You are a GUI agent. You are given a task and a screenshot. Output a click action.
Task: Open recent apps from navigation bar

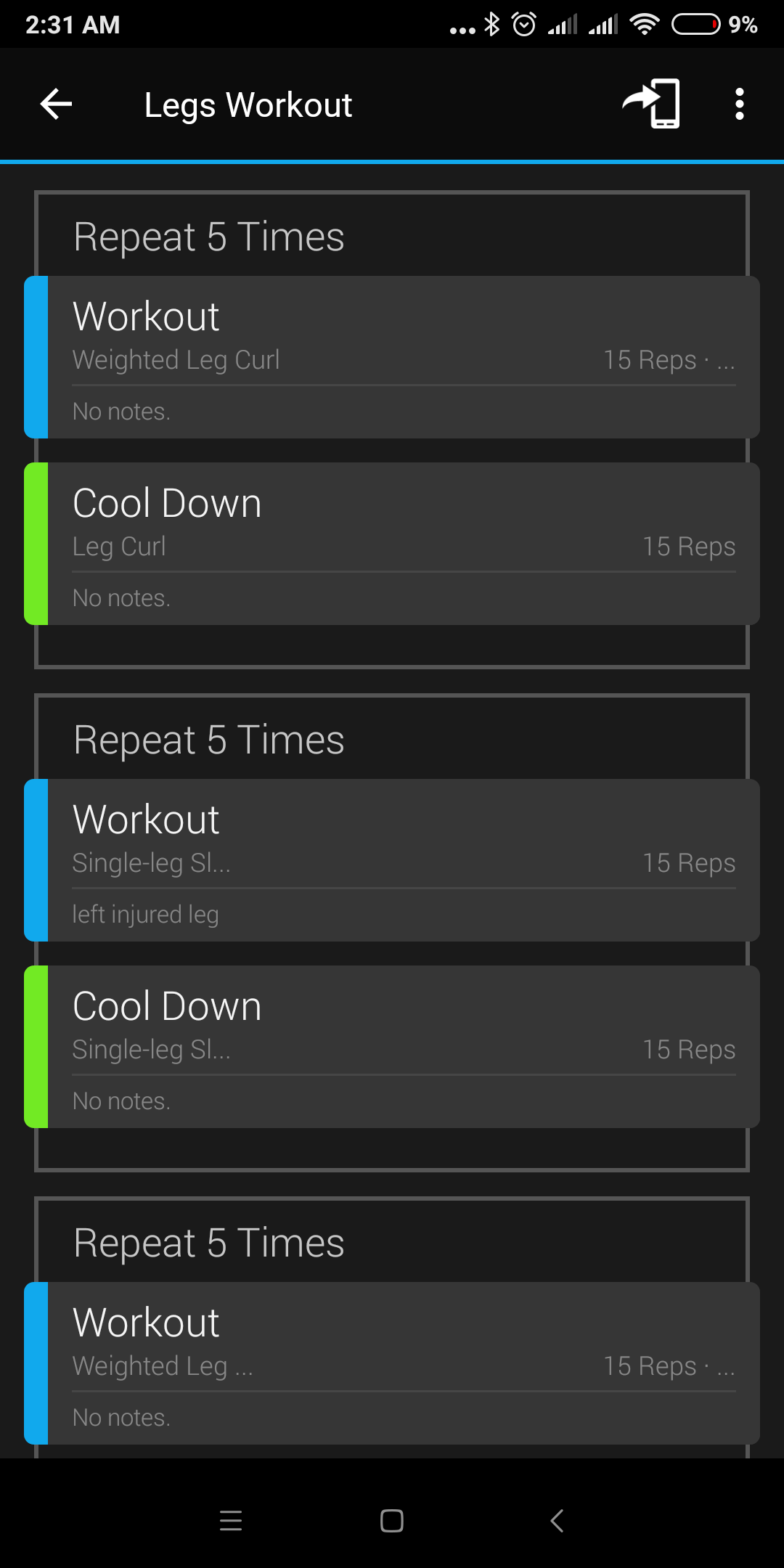pyautogui.click(x=231, y=1520)
